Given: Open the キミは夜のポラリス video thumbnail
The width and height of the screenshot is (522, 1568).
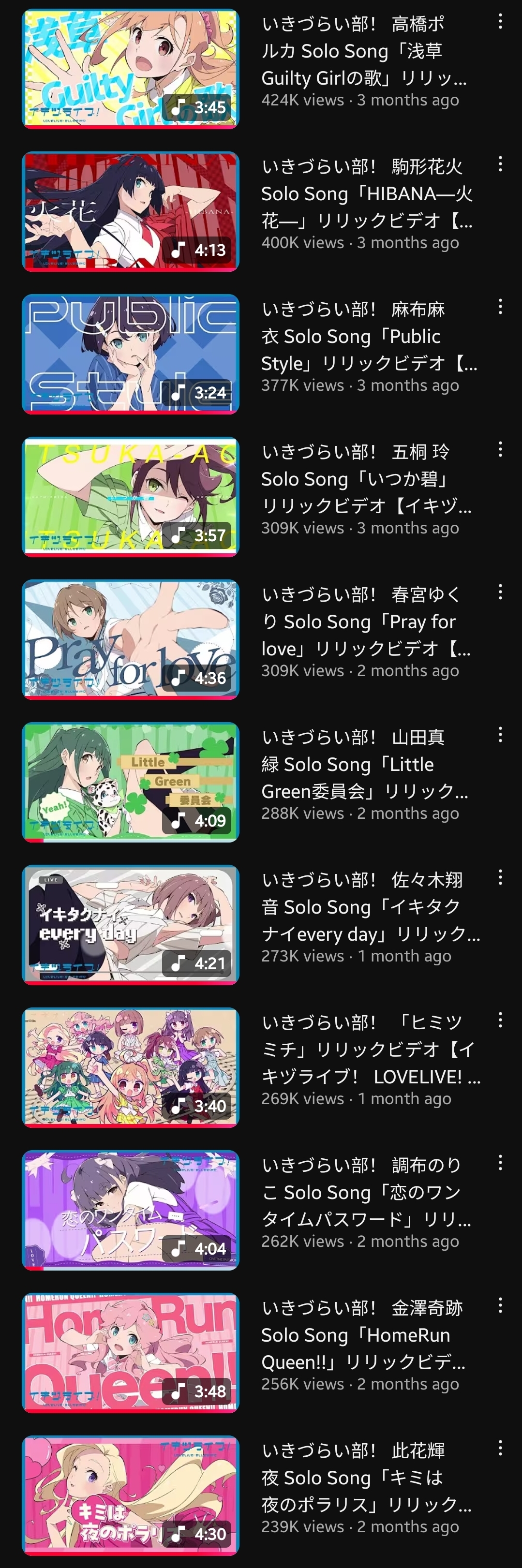Looking at the screenshot, I should [130, 1495].
